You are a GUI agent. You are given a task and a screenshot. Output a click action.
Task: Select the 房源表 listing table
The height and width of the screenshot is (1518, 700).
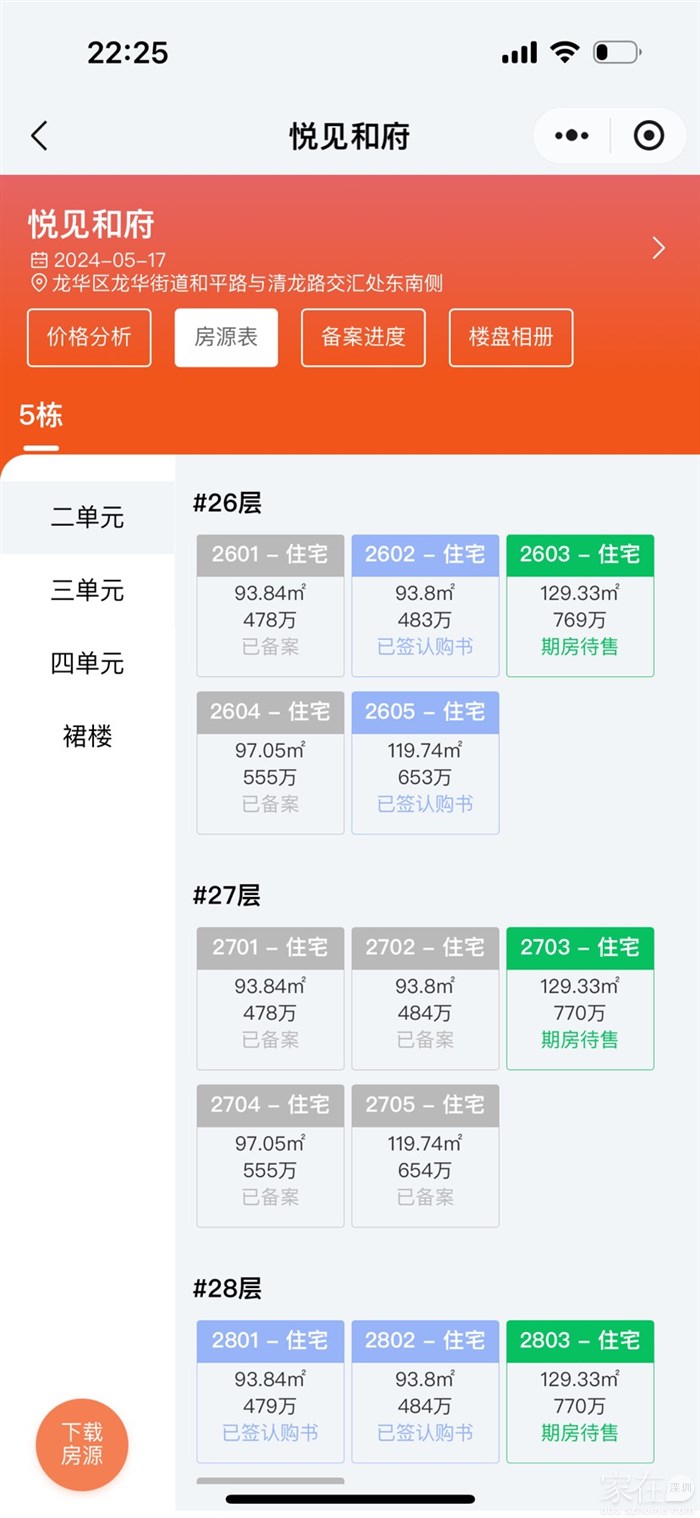pos(226,338)
